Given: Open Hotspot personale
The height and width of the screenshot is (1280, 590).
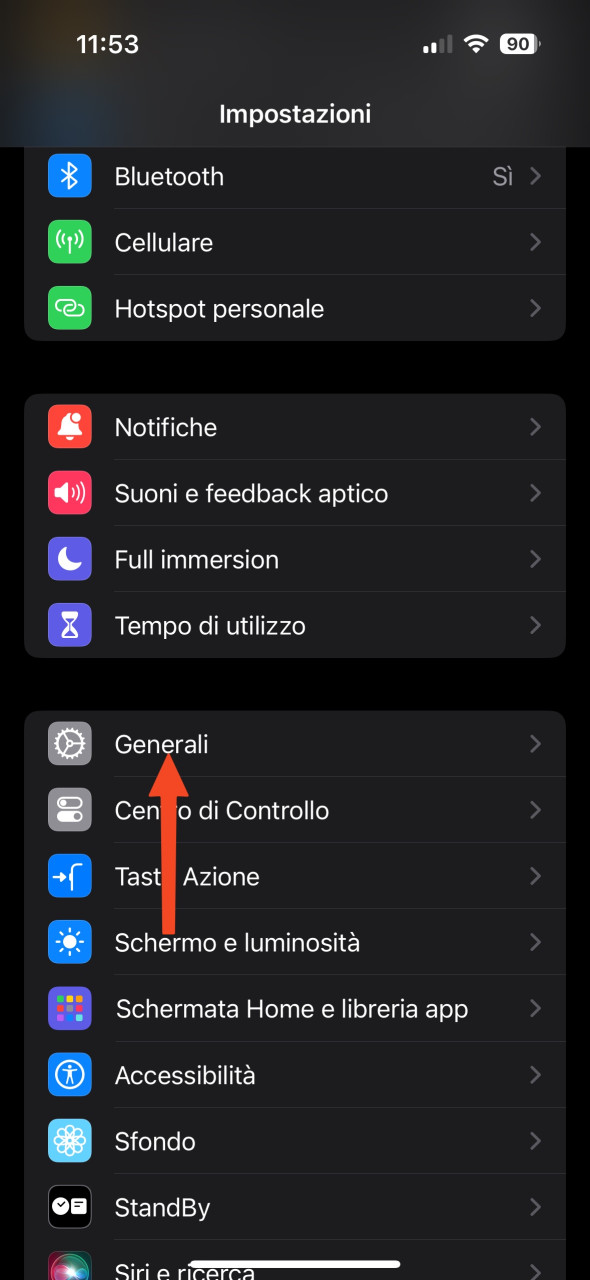Looking at the screenshot, I should pyautogui.click(x=295, y=308).
